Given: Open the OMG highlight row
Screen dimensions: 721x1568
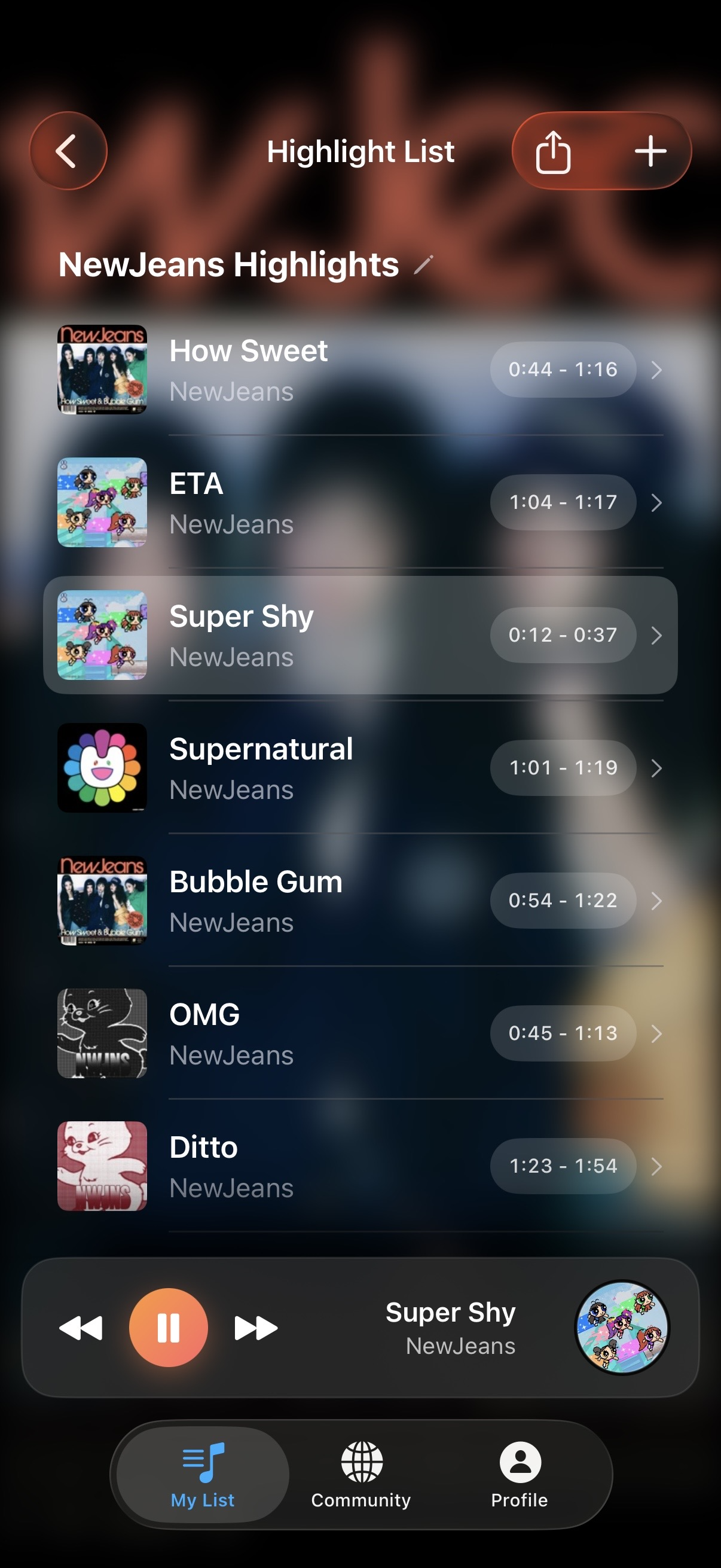Looking at the screenshot, I should click(359, 1033).
